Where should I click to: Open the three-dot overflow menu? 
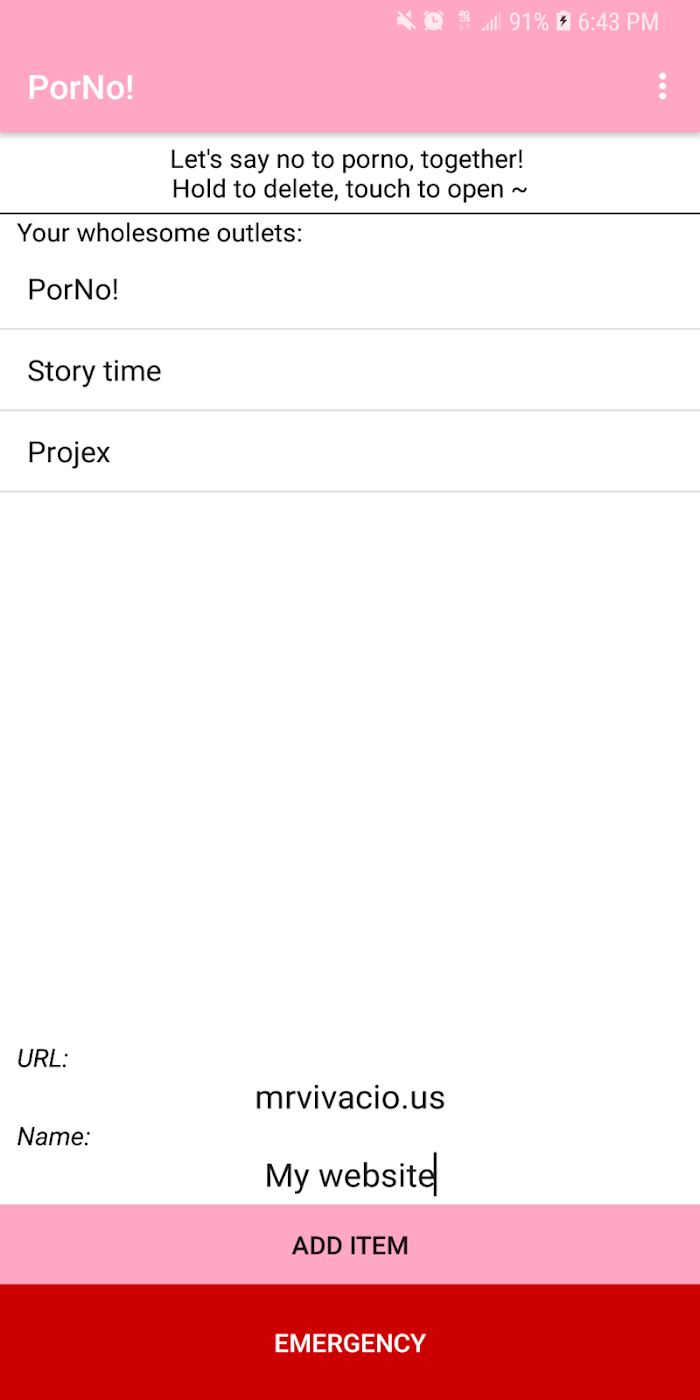click(x=662, y=87)
